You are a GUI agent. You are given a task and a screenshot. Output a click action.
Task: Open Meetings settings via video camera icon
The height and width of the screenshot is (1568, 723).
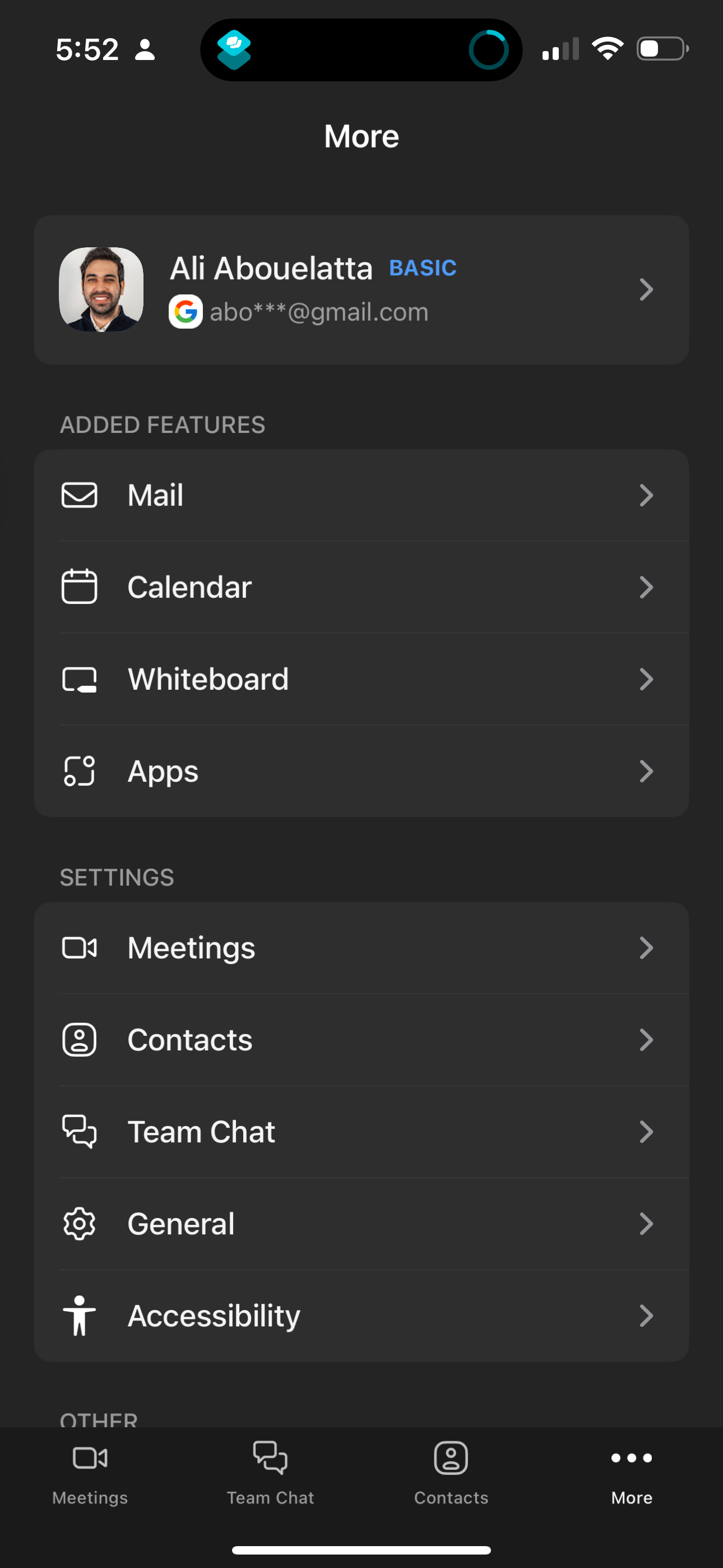coord(79,948)
